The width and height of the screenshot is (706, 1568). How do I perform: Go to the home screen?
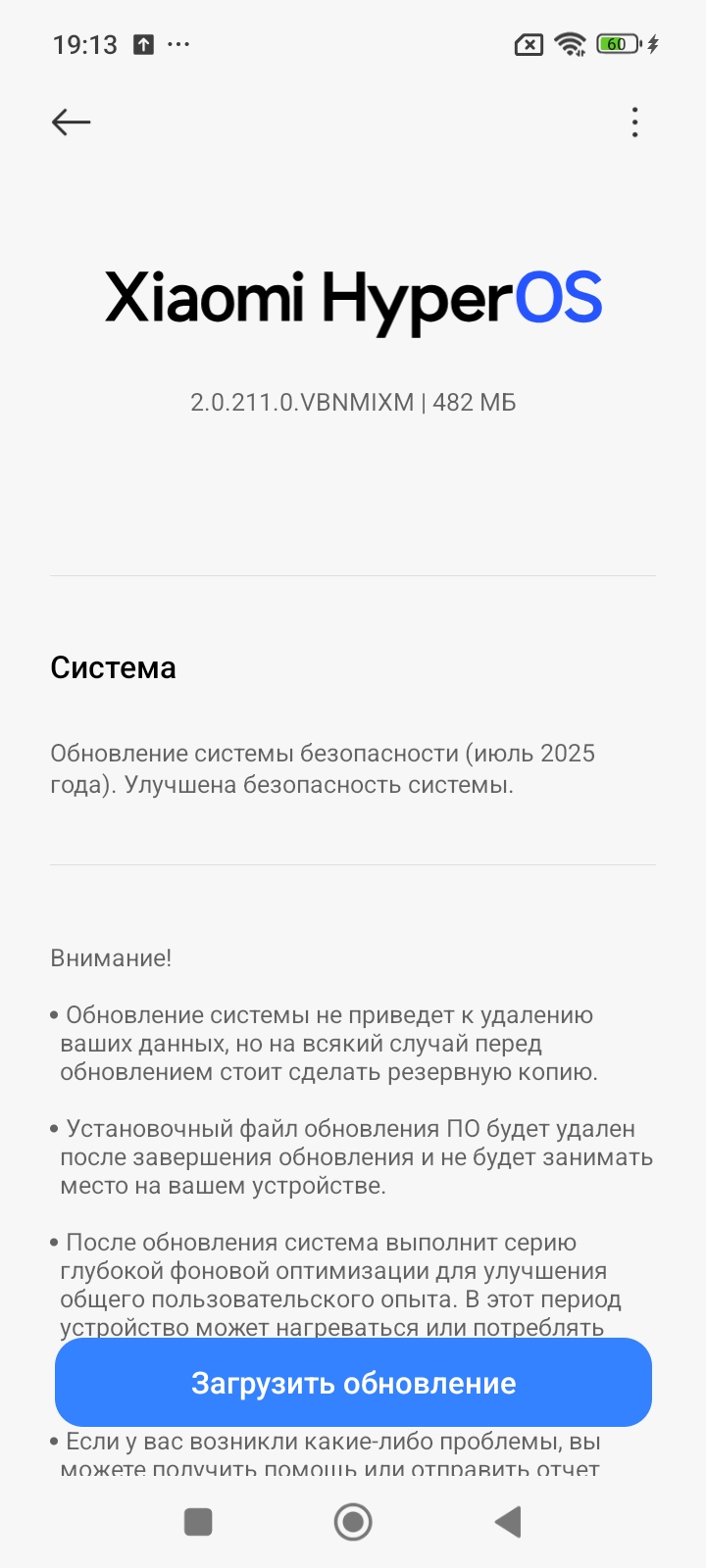coord(353,1522)
